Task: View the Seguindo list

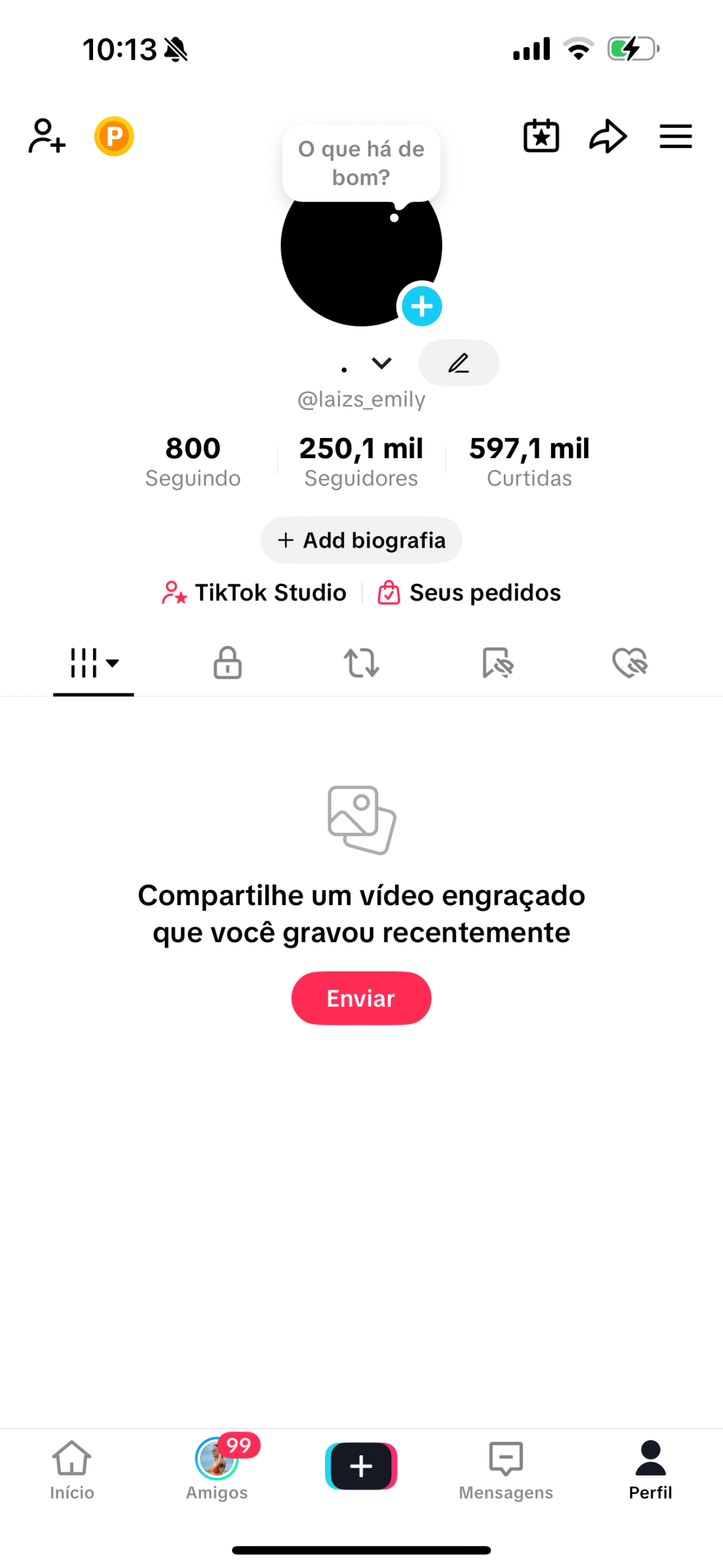Action: click(193, 461)
